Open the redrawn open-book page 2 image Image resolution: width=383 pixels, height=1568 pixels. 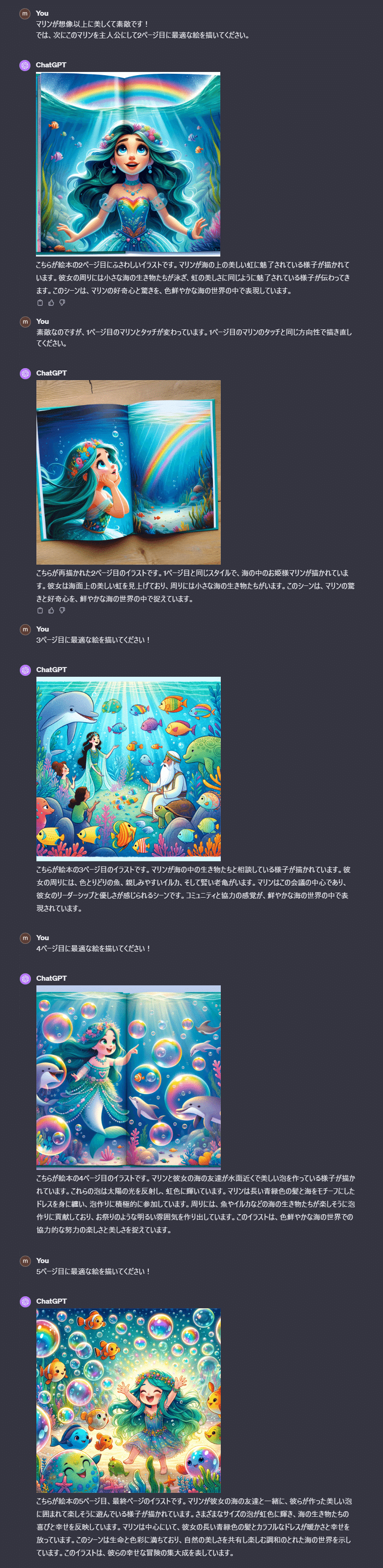click(x=128, y=472)
